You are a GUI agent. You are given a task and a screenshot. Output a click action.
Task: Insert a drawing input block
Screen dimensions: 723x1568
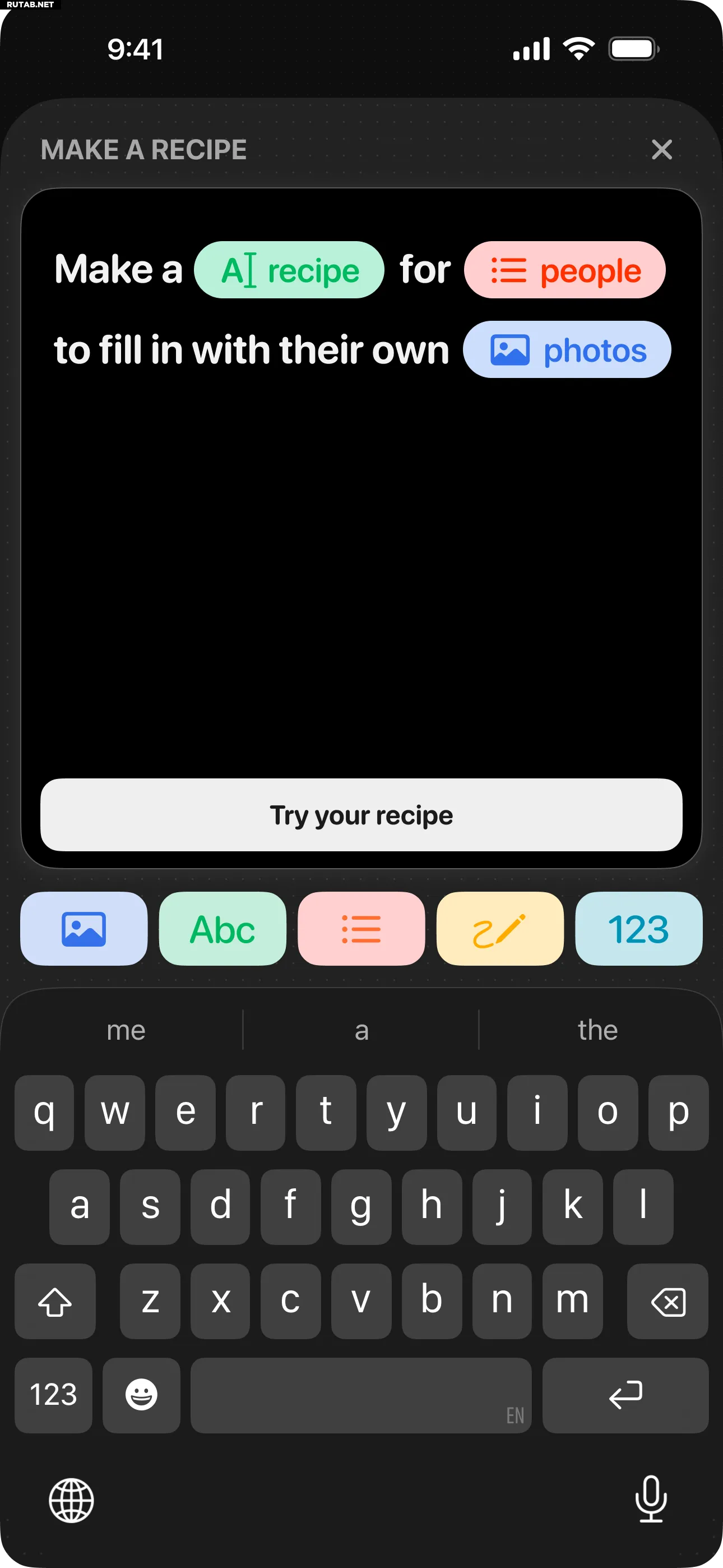499,929
